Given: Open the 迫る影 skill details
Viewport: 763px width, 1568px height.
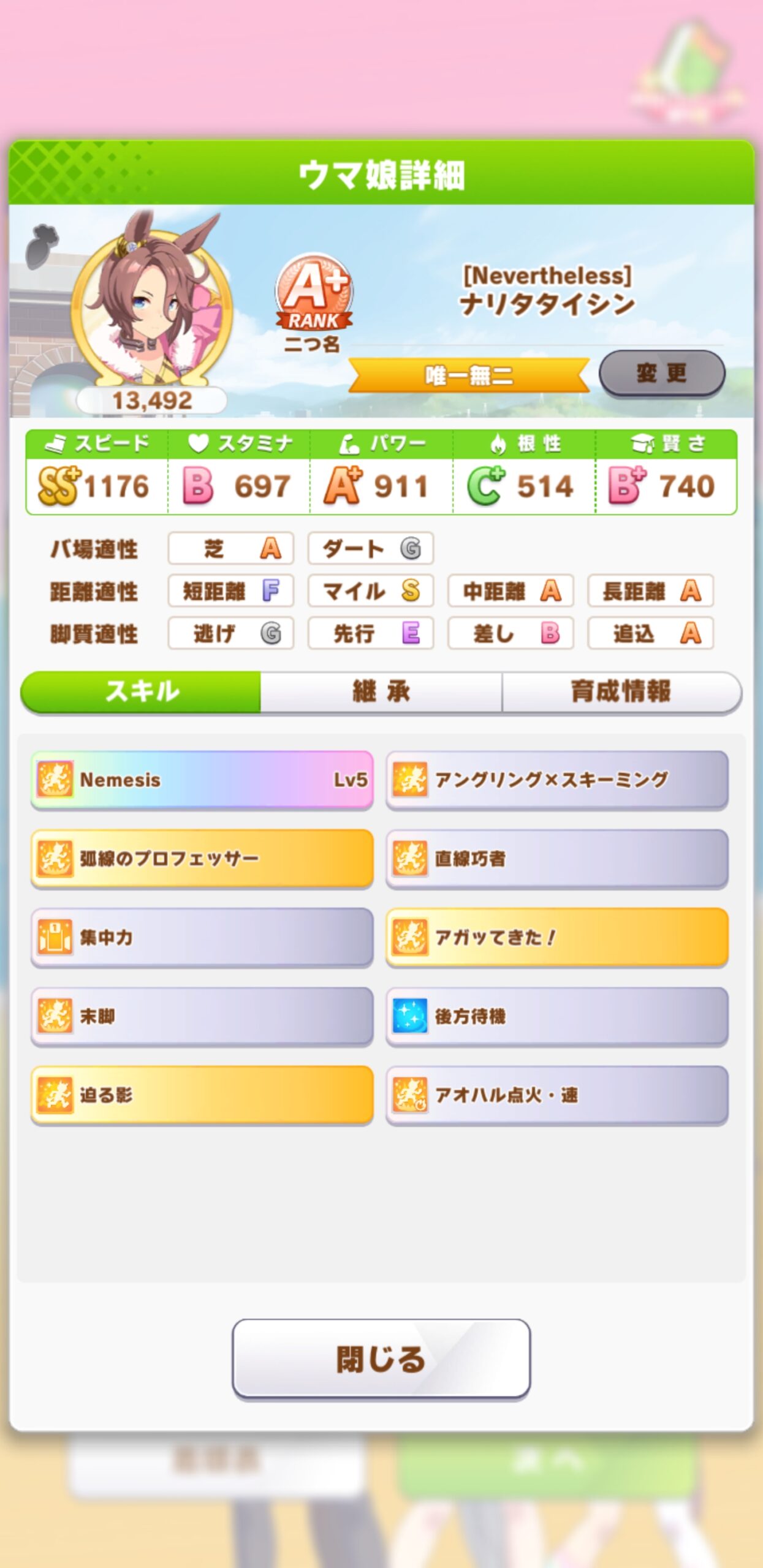Looking at the screenshot, I should tap(202, 1095).
